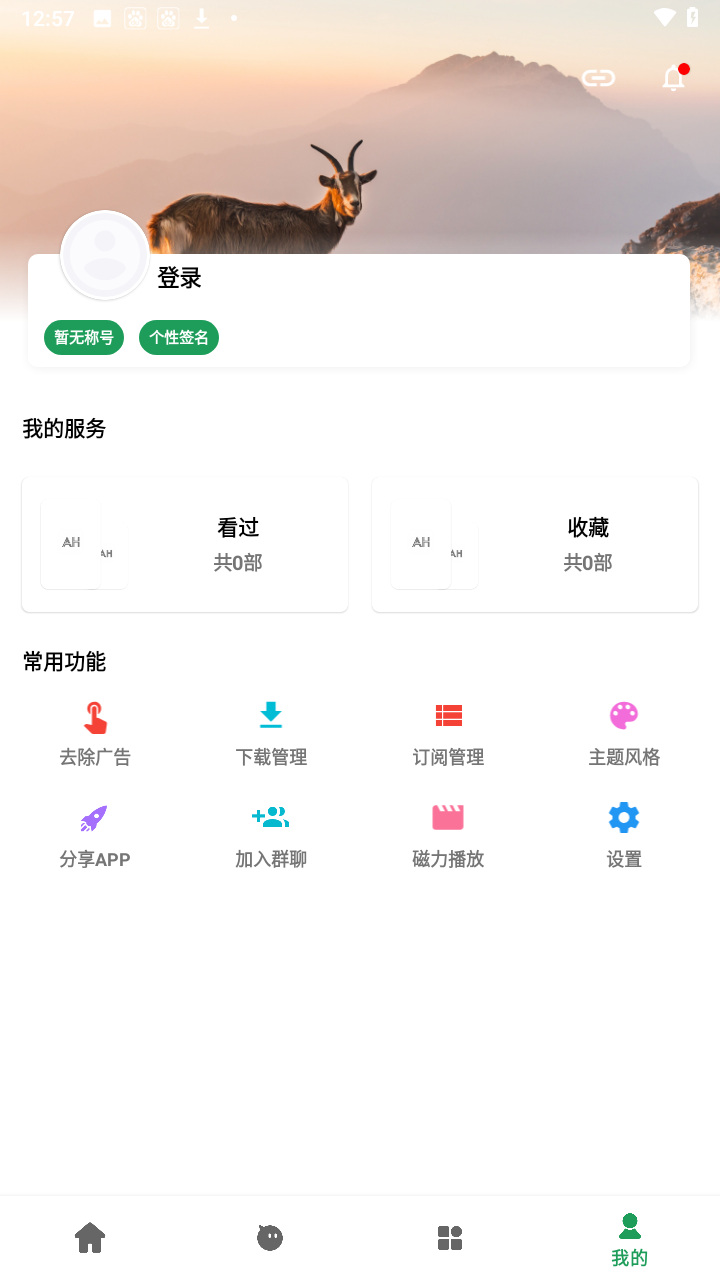Tap 登录 to sign in
Image resolution: width=720 pixels, height=1280 pixels.
coord(178,278)
